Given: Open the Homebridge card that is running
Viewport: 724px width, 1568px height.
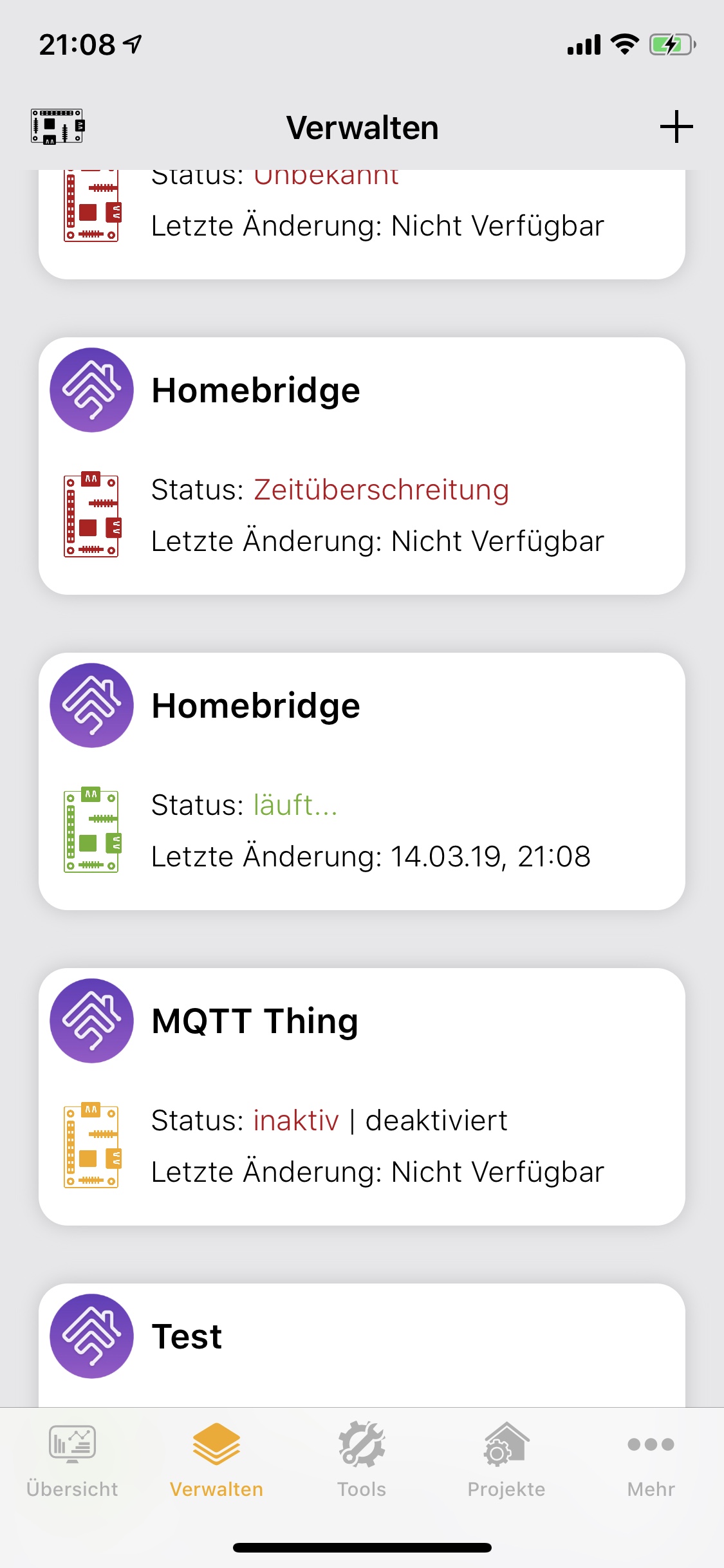Looking at the screenshot, I should click(x=362, y=781).
